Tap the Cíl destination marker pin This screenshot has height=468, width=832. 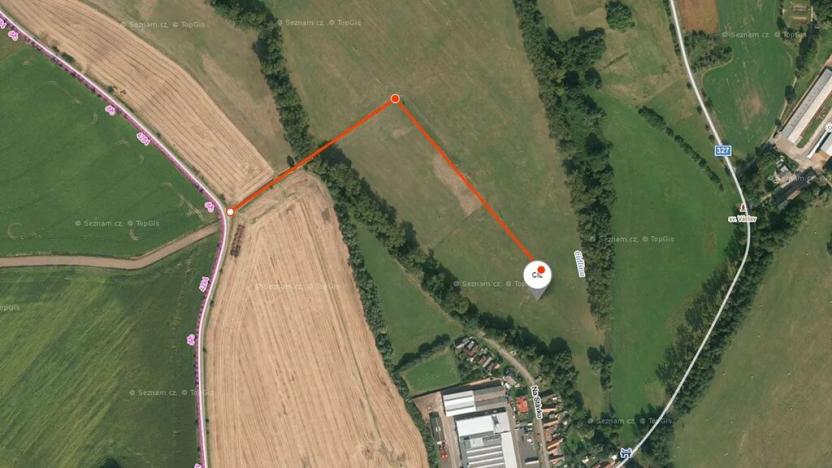[x=537, y=275]
